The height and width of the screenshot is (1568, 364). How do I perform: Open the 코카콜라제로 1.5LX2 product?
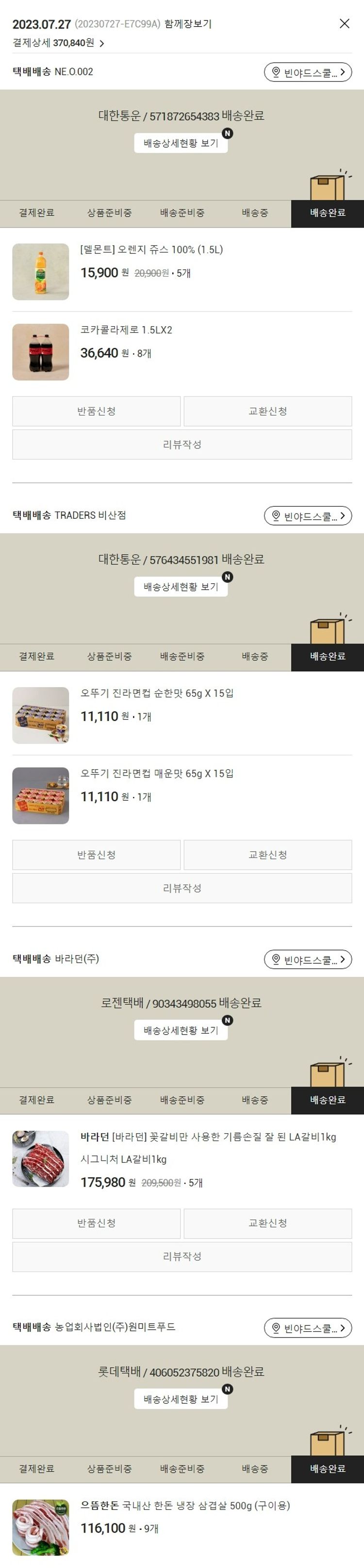tap(126, 330)
